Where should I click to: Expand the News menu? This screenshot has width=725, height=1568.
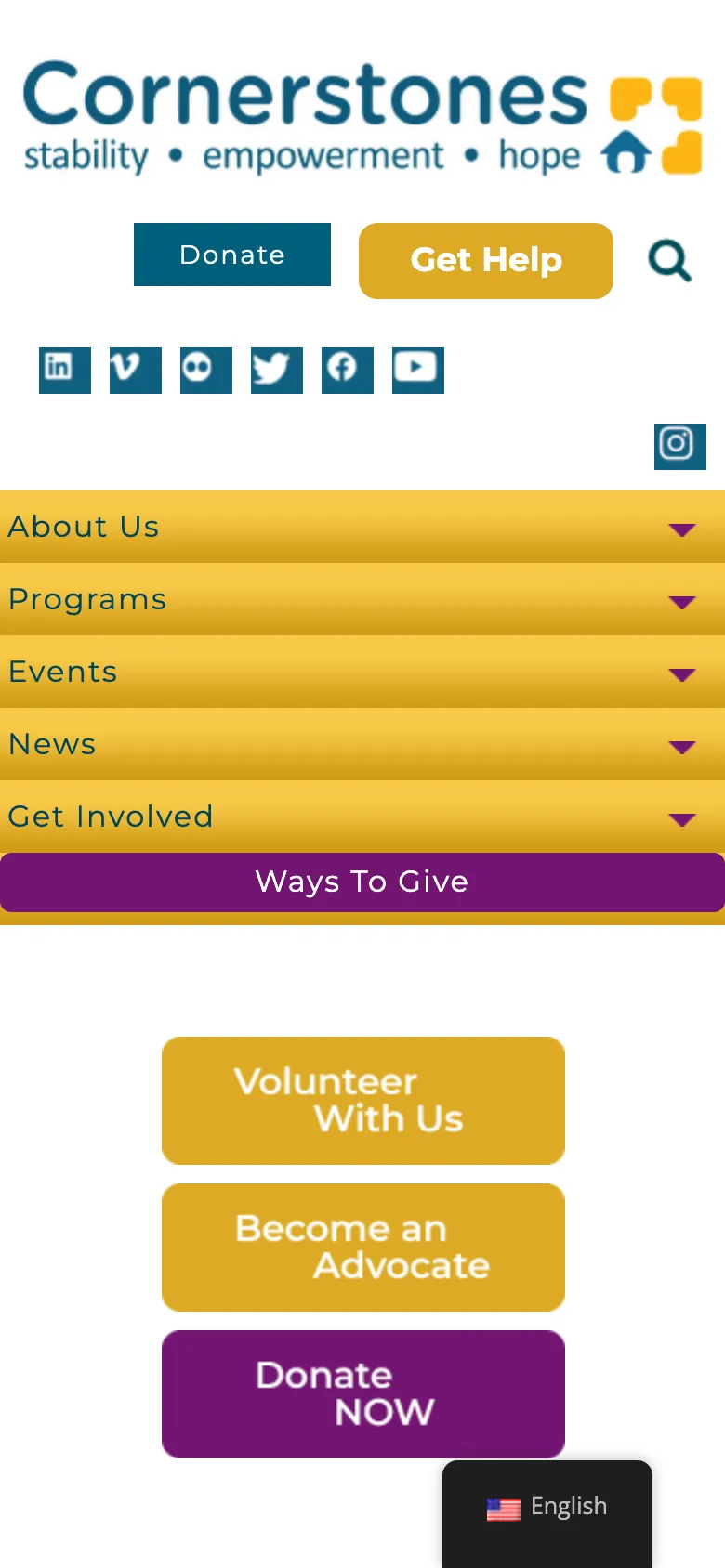tap(681, 746)
